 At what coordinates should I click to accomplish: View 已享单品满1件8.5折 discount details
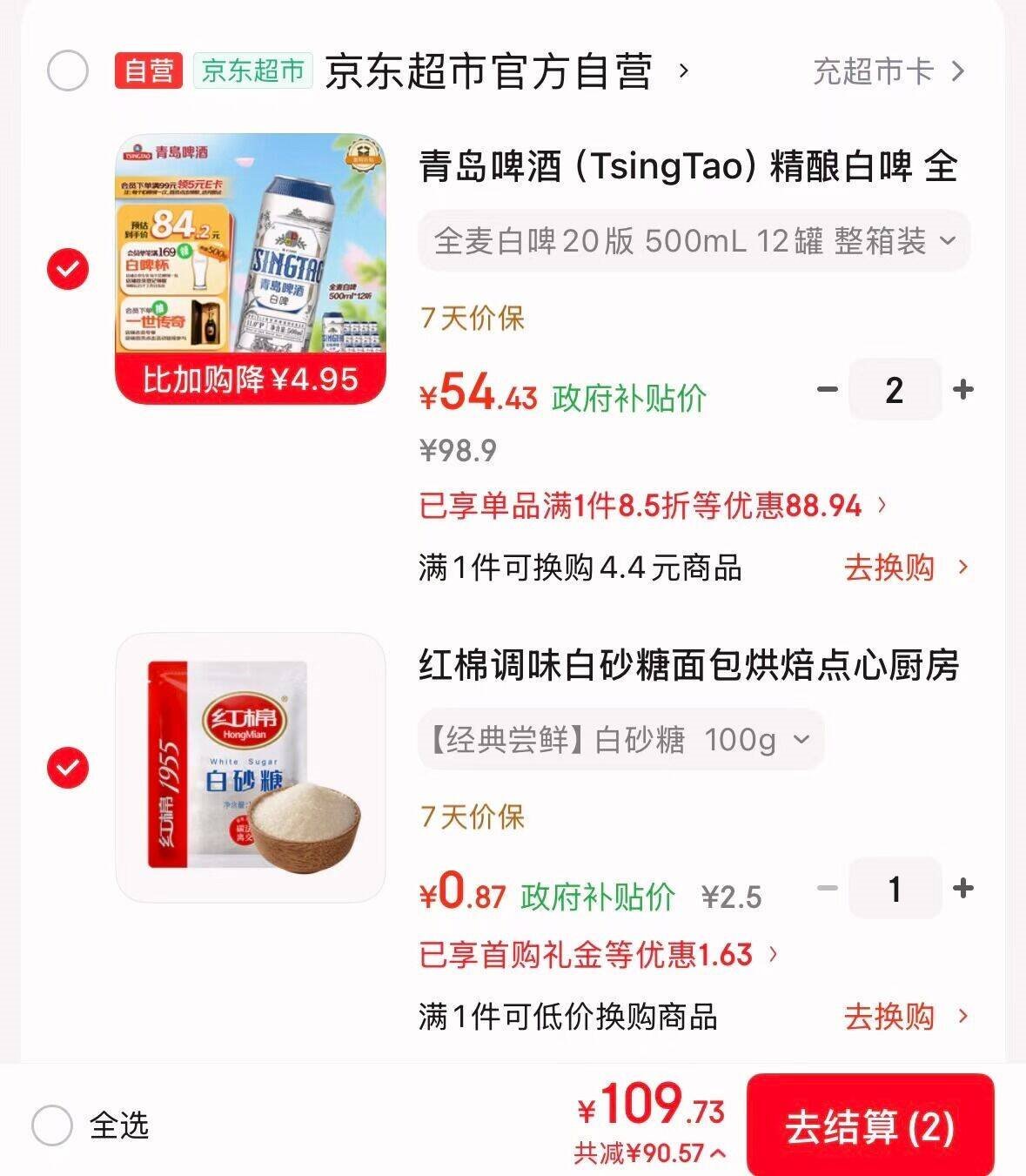pos(653,506)
